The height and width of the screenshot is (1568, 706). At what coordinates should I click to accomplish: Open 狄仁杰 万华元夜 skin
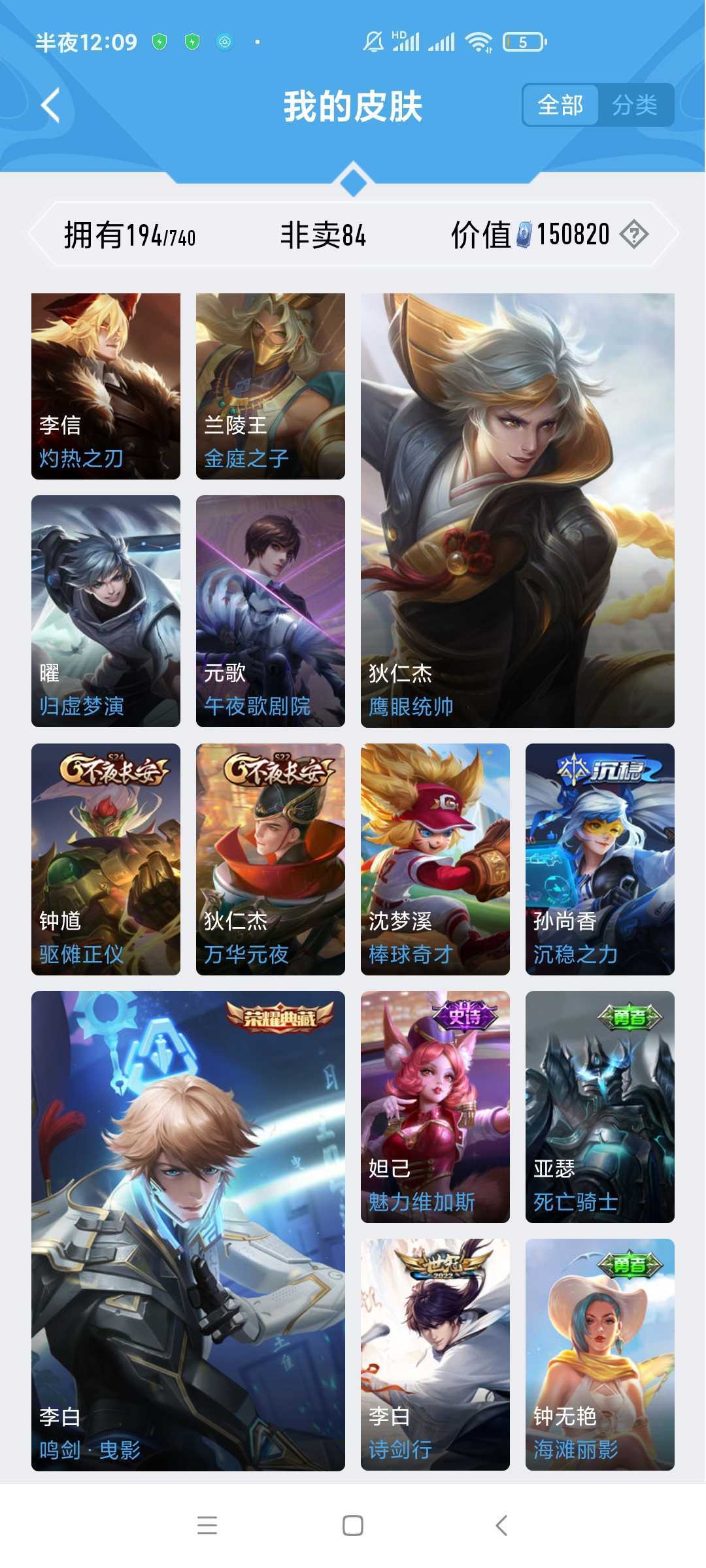271,858
